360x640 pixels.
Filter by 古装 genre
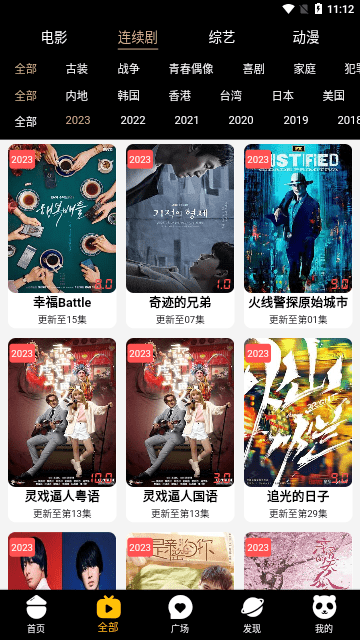tap(77, 69)
